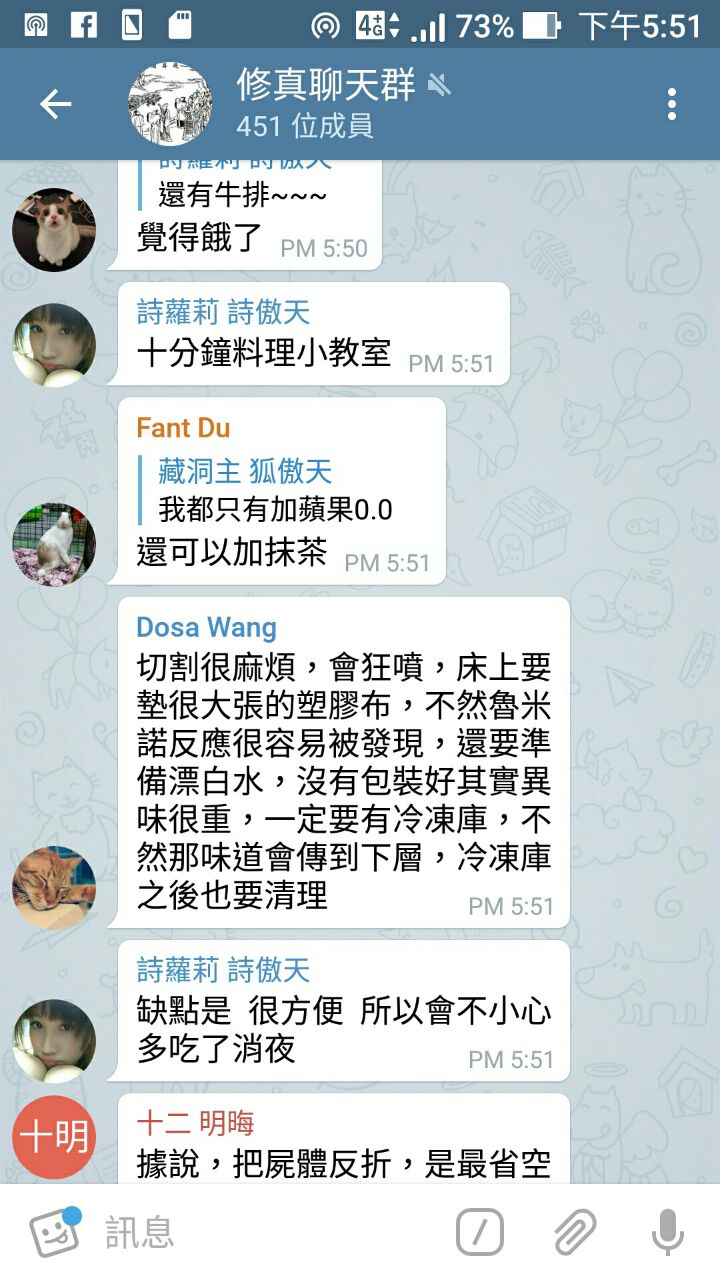Open the orange cat avatar by Dosa Wang
This screenshot has height=1280, width=720.
[x=54, y=887]
